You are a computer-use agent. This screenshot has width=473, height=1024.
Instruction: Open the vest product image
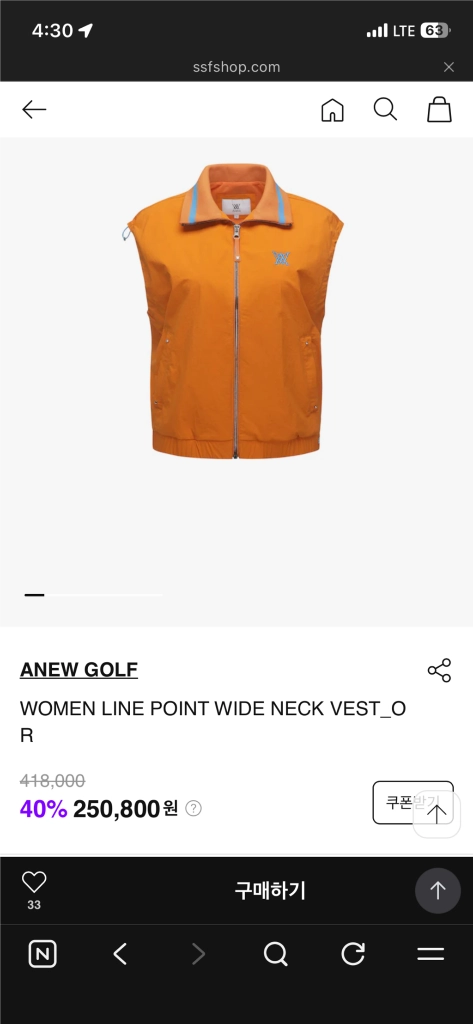click(x=235, y=311)
